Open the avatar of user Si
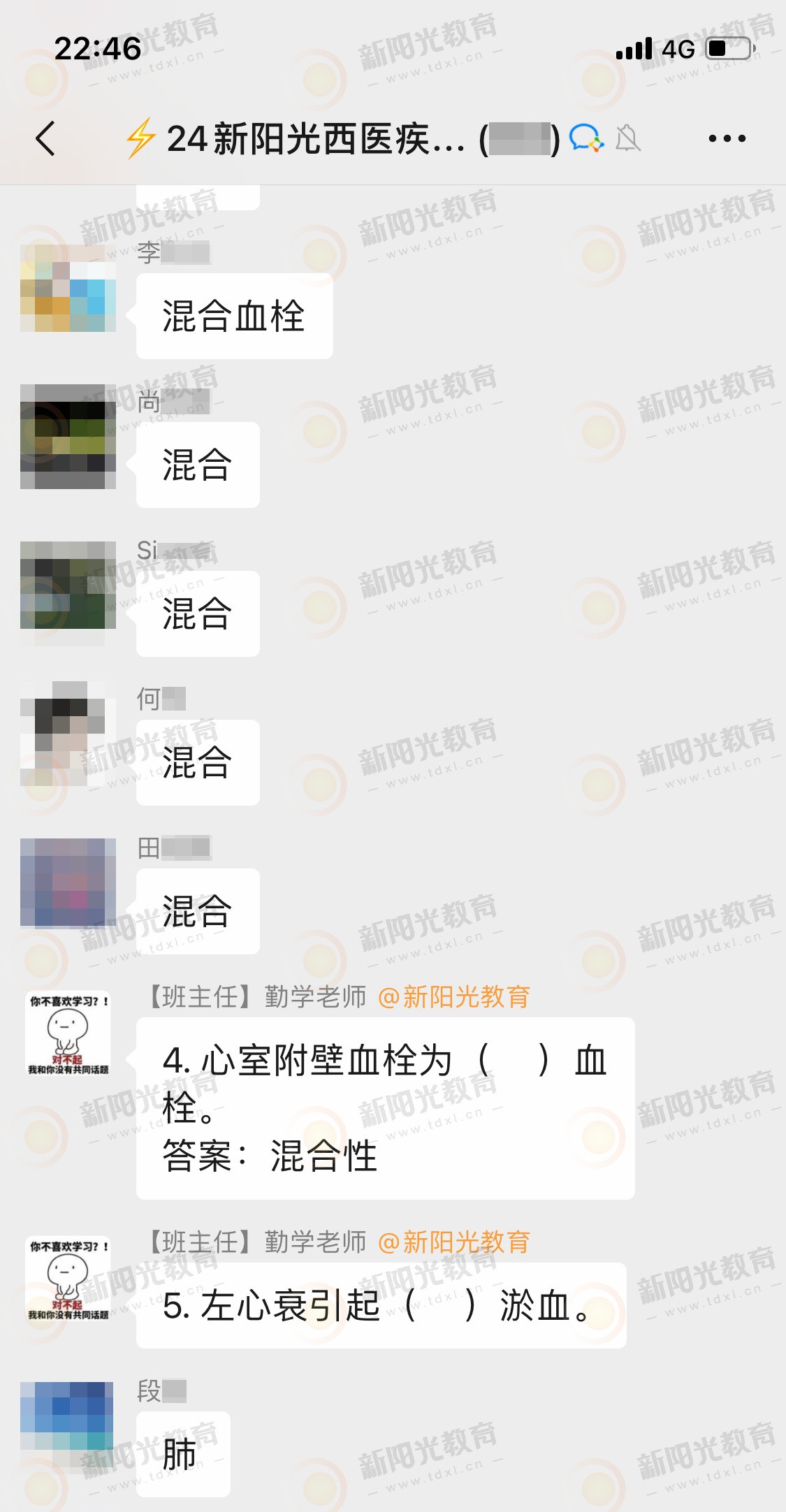The width and height of the screenshot is (786, 1512). [x=68, y=586]
